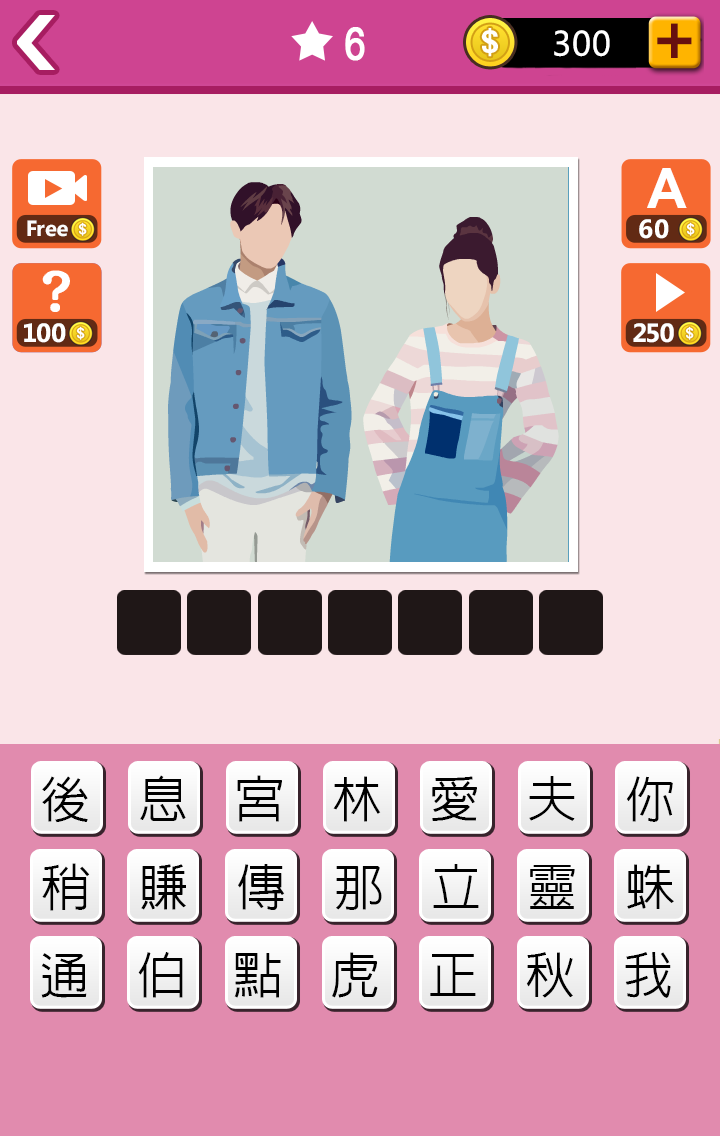Select the 你 character tile
The height and width of the screenshot is (1136, 720).
(650, 798)
